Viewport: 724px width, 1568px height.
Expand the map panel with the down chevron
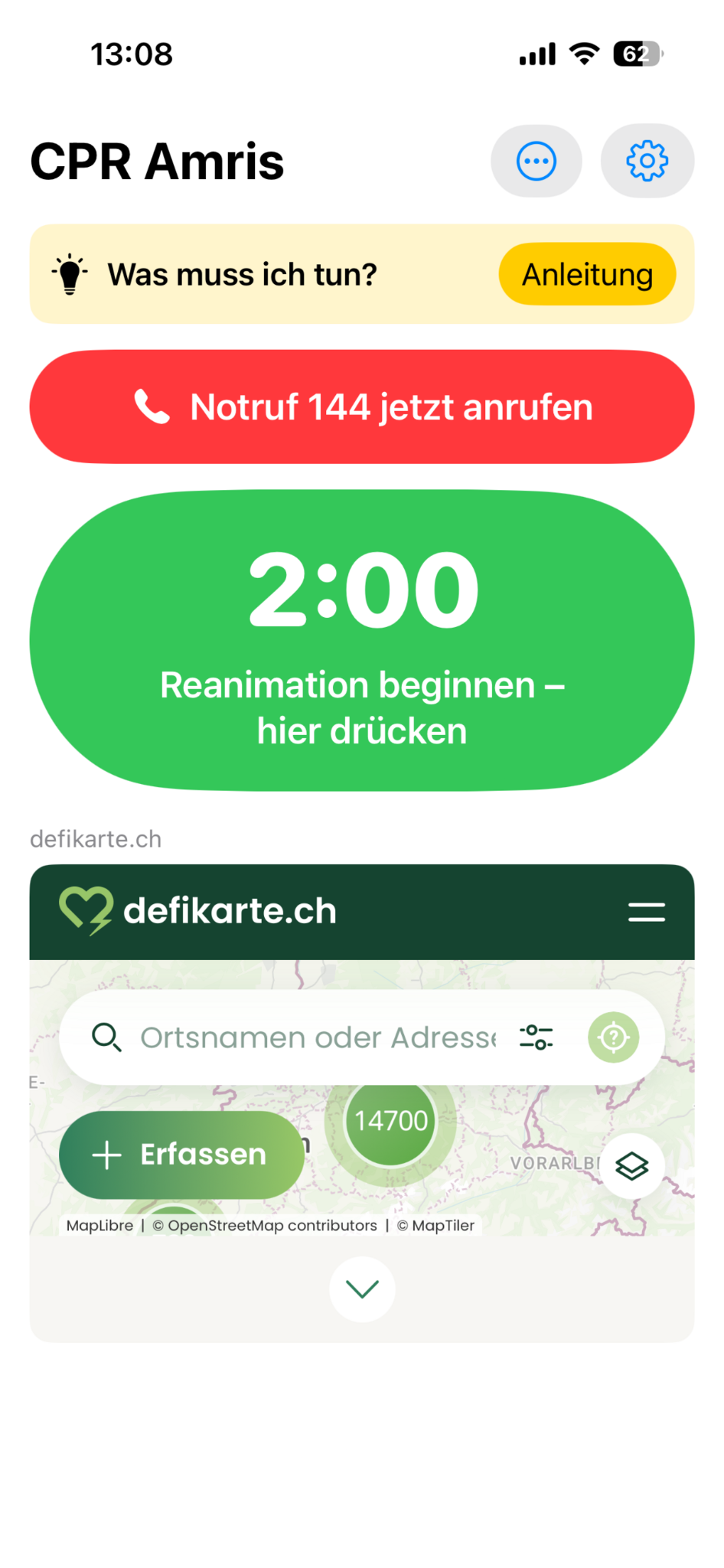coord(361,1289)
